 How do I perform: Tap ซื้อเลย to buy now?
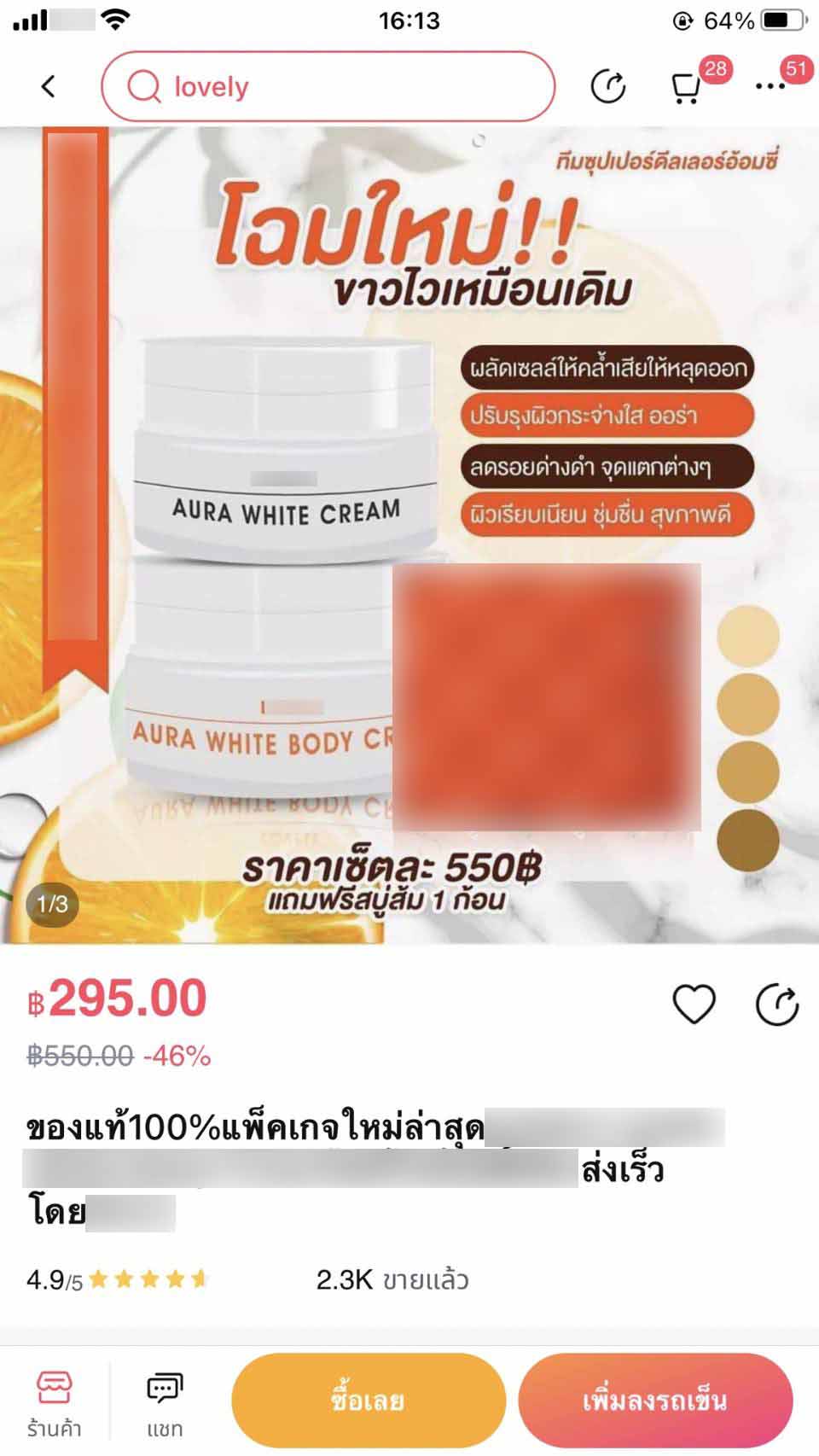(369, 1401)
